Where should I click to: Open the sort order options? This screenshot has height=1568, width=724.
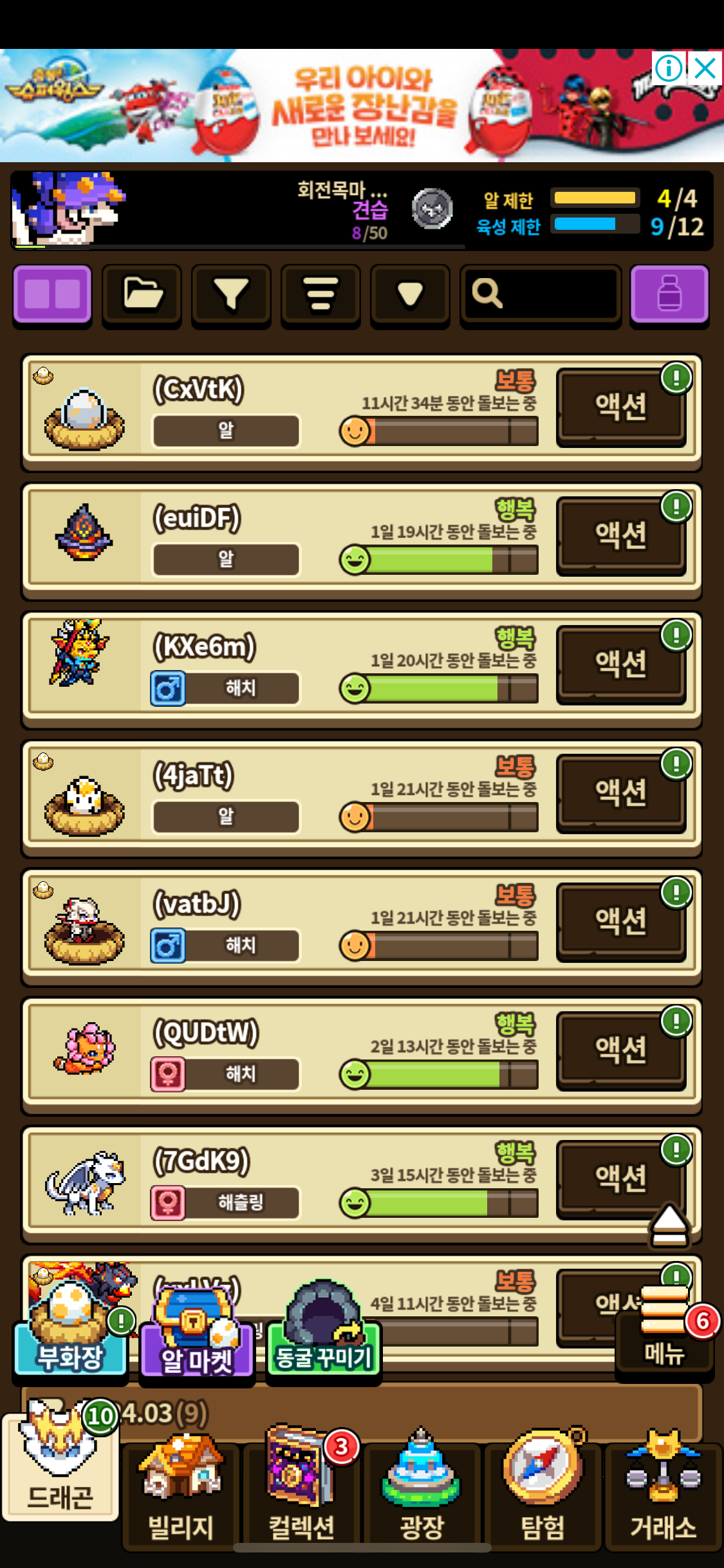click(320, 295)
